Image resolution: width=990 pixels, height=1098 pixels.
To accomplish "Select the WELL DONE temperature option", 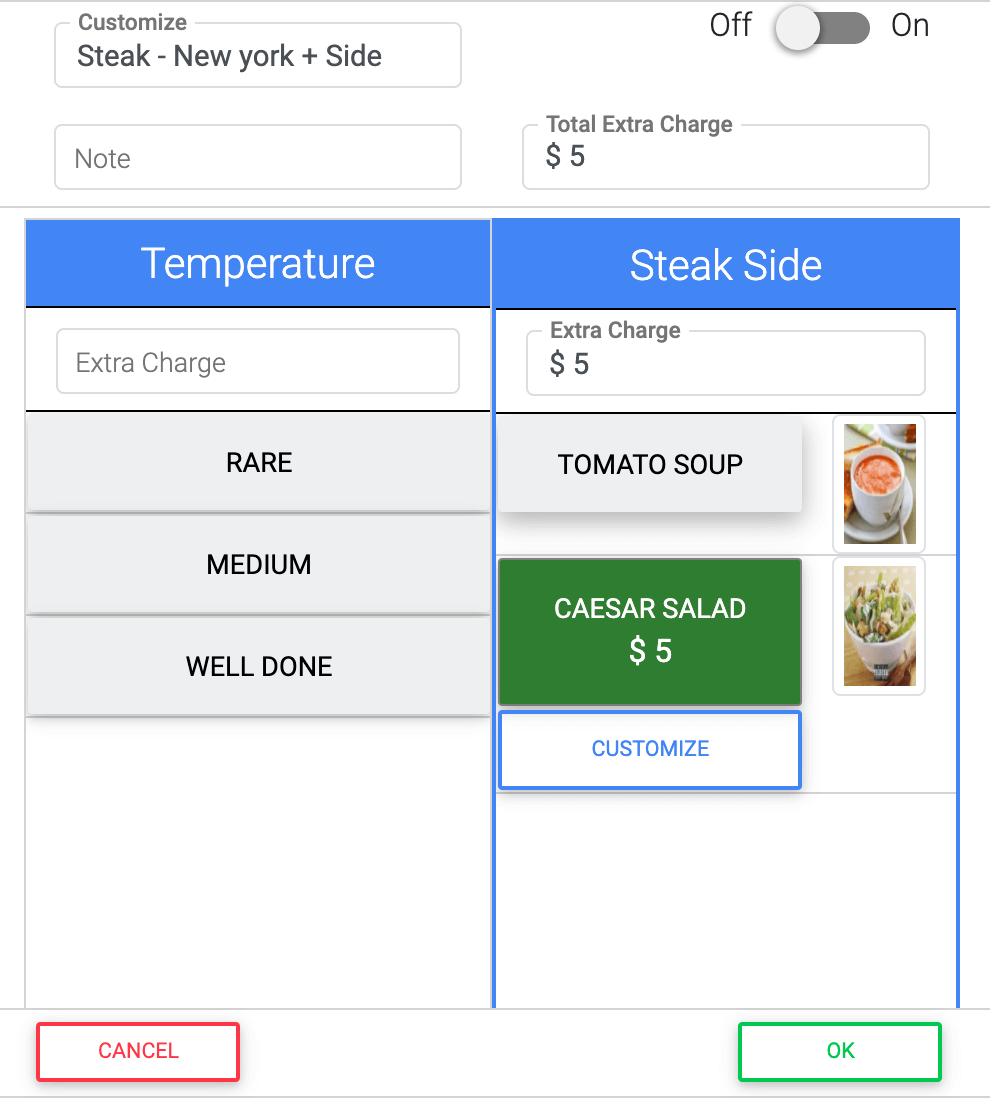I will coord(258,666).
